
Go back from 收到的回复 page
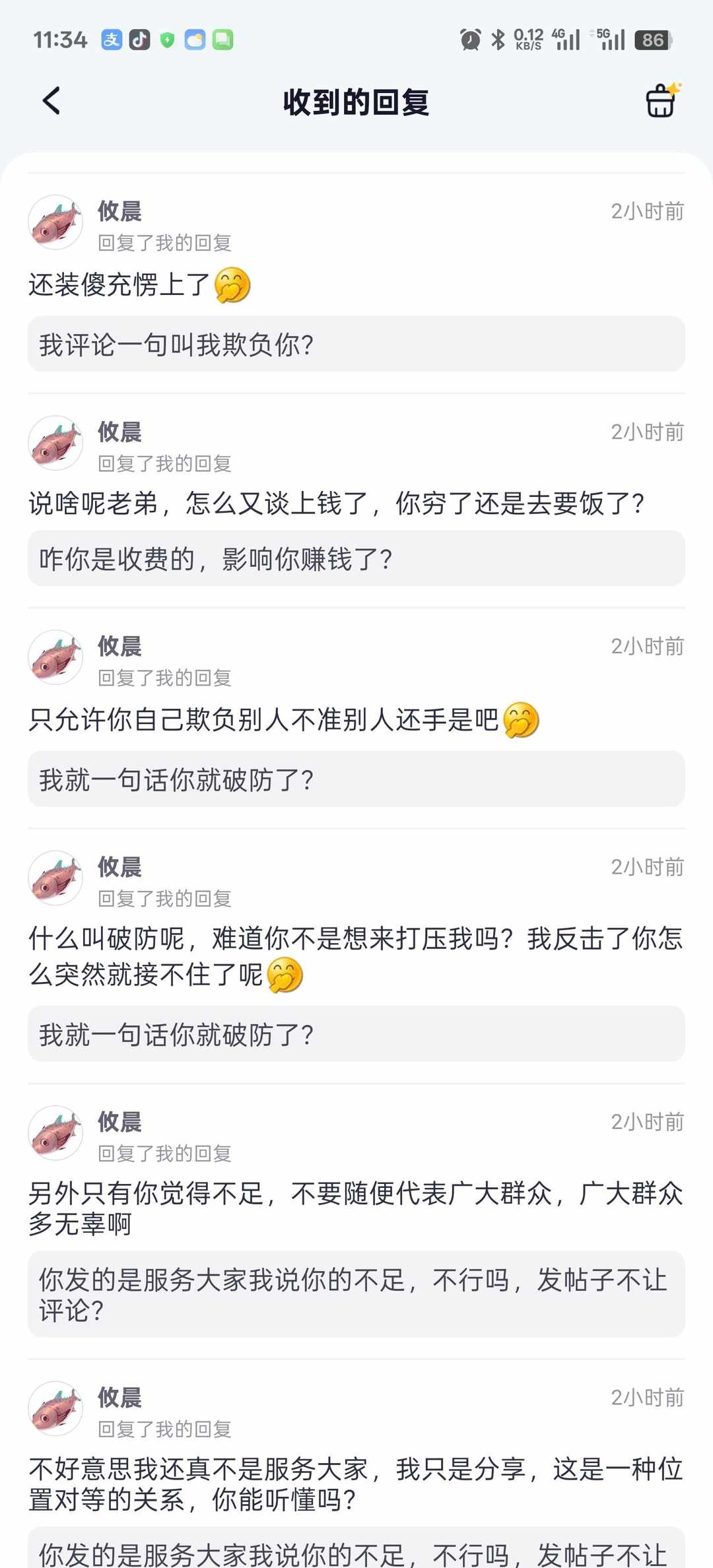(51, 101)
